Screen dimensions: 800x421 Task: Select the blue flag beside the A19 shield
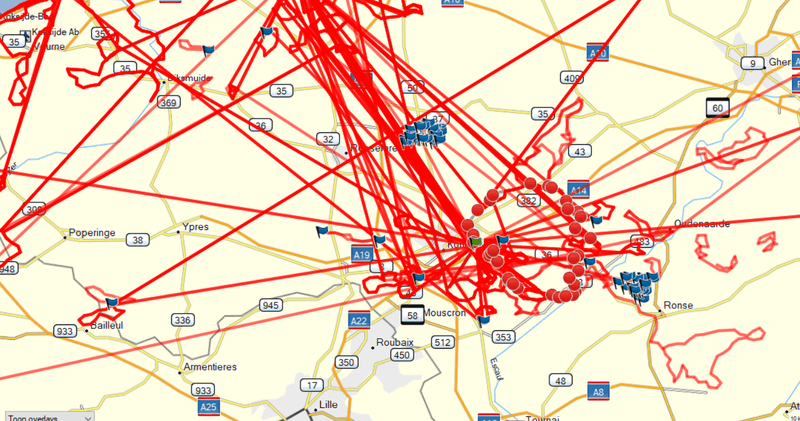379,240
